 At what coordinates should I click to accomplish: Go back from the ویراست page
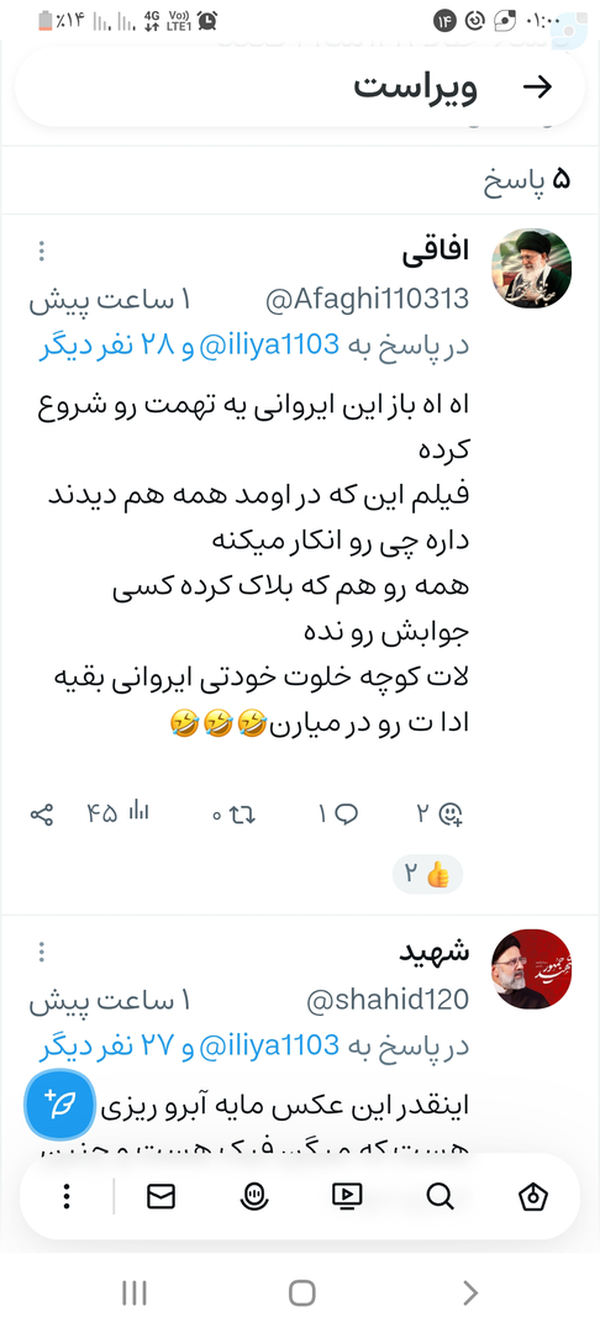pyautogui.click(x=537, y=87)
